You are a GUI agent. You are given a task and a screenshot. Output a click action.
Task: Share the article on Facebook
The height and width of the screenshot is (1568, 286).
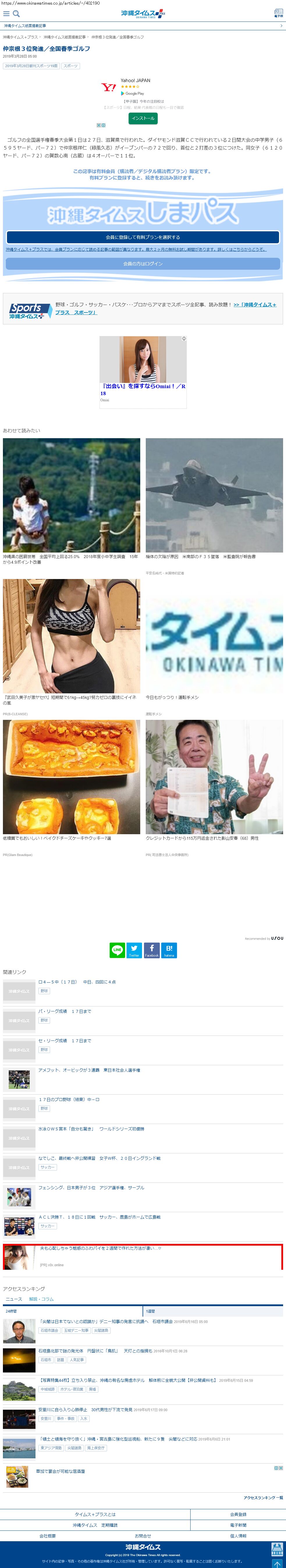coord(152,950)
